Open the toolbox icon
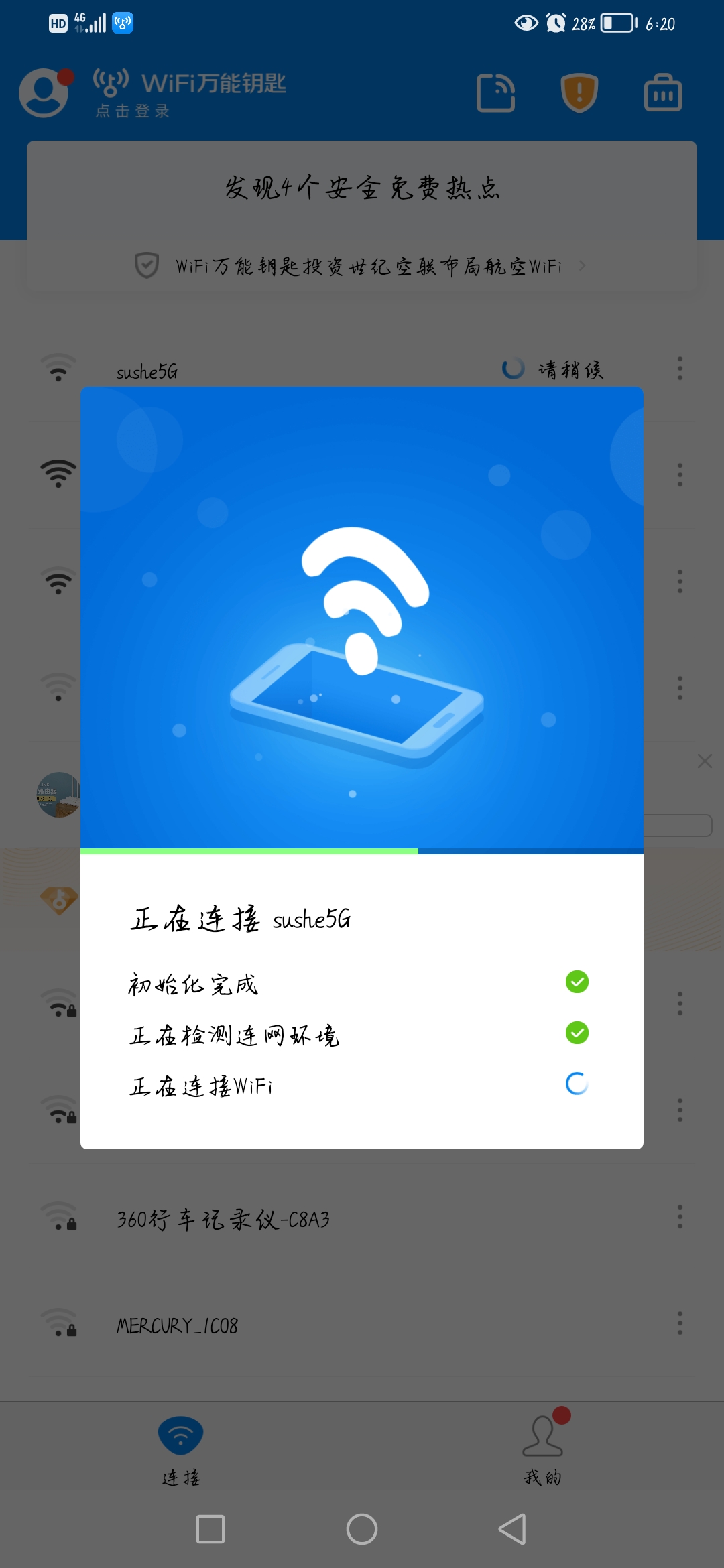This screenshot has width=724, height=1568. (662, 92)
